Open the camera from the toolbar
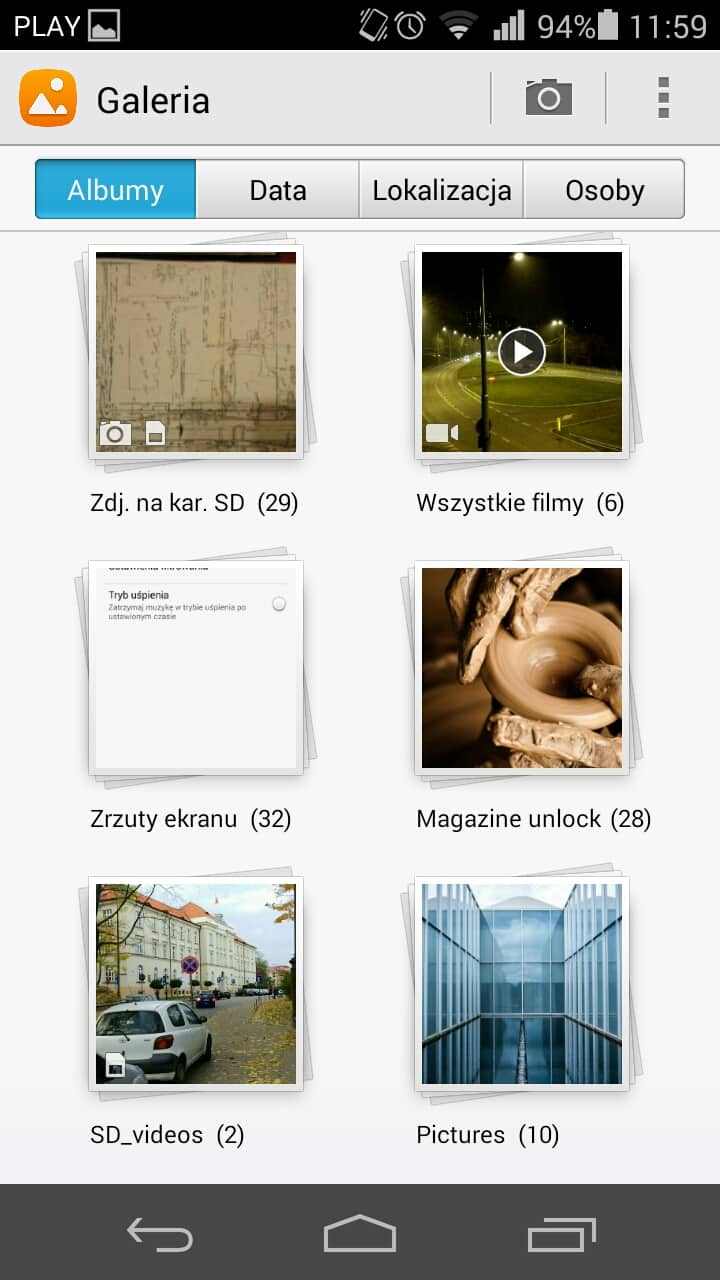The height and width of the screenshot is (1280, 720). (548, 98)
